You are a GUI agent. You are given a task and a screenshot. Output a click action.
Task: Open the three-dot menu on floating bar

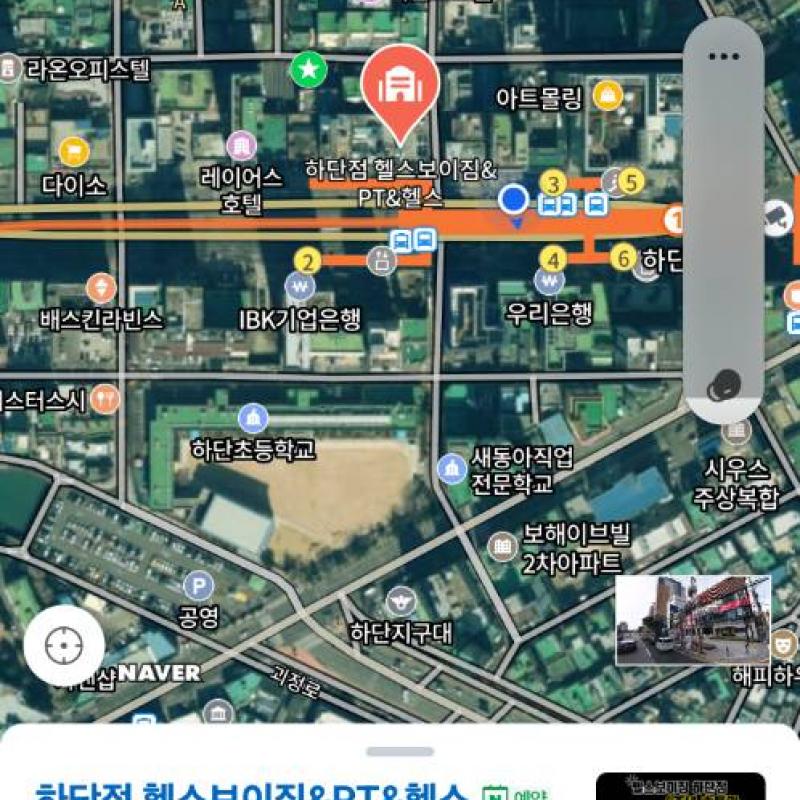click(723, 57)
